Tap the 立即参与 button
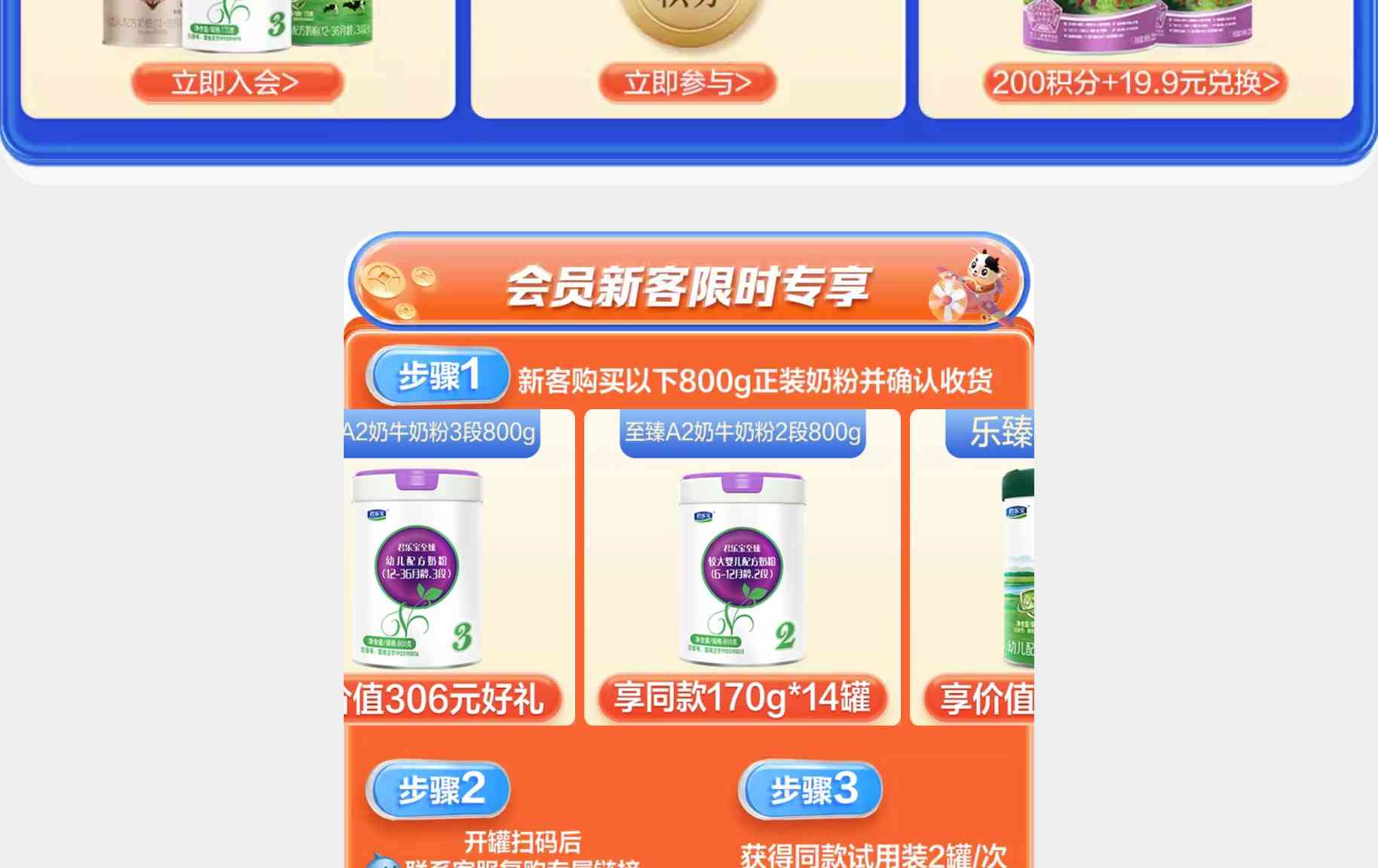The width and height of the screenshot is (1378, 868). coord(687,82)
